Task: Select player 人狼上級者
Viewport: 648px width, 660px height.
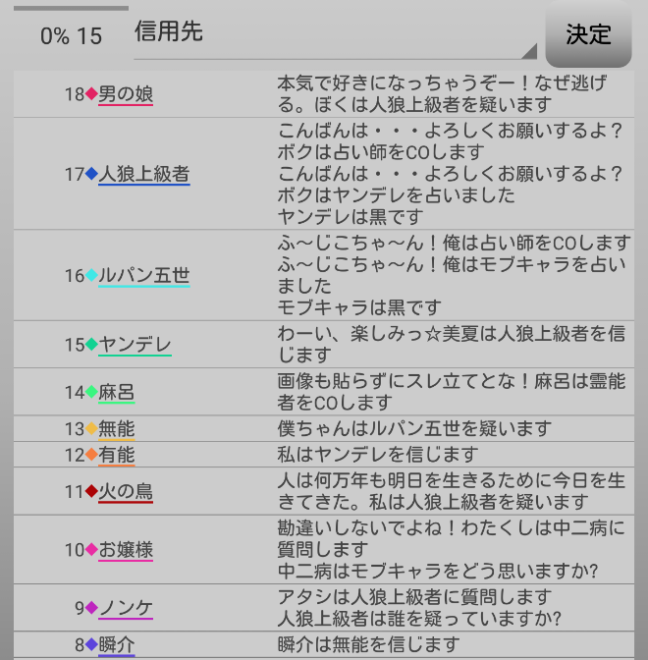Action: [x=144, y=174]
